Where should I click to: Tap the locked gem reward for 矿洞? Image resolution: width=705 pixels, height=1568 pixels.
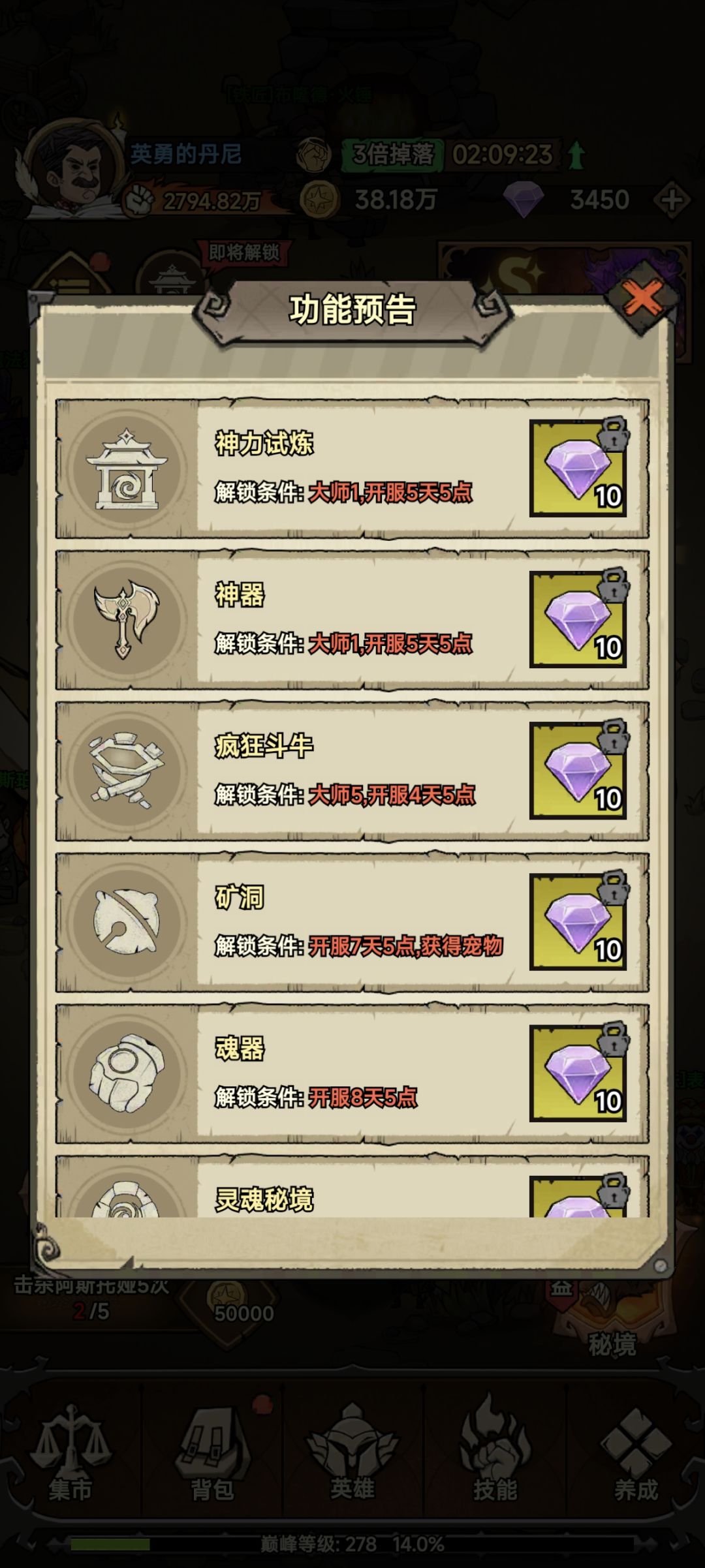[578, 922]
